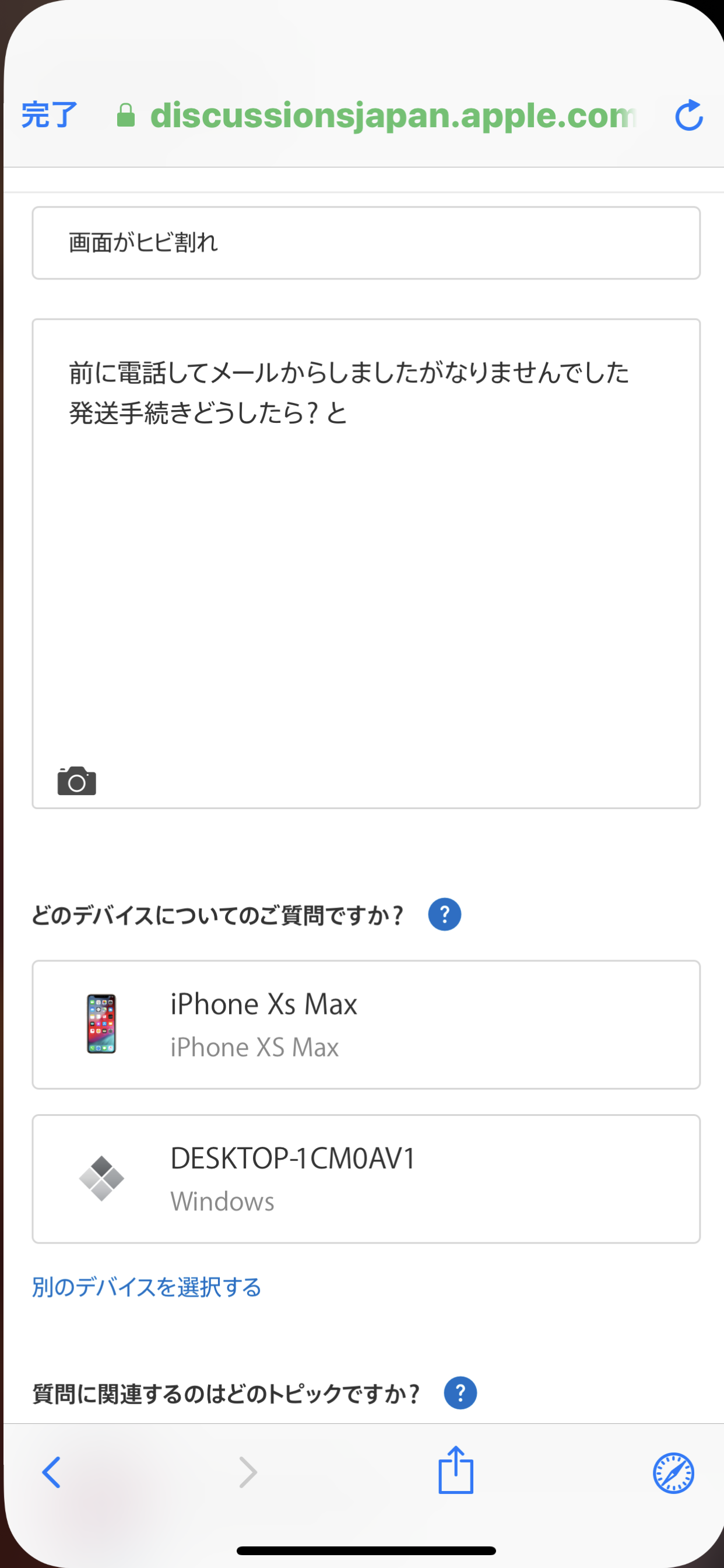Tap the address bar URL
724x1568 pixels.
coord(392,115)
